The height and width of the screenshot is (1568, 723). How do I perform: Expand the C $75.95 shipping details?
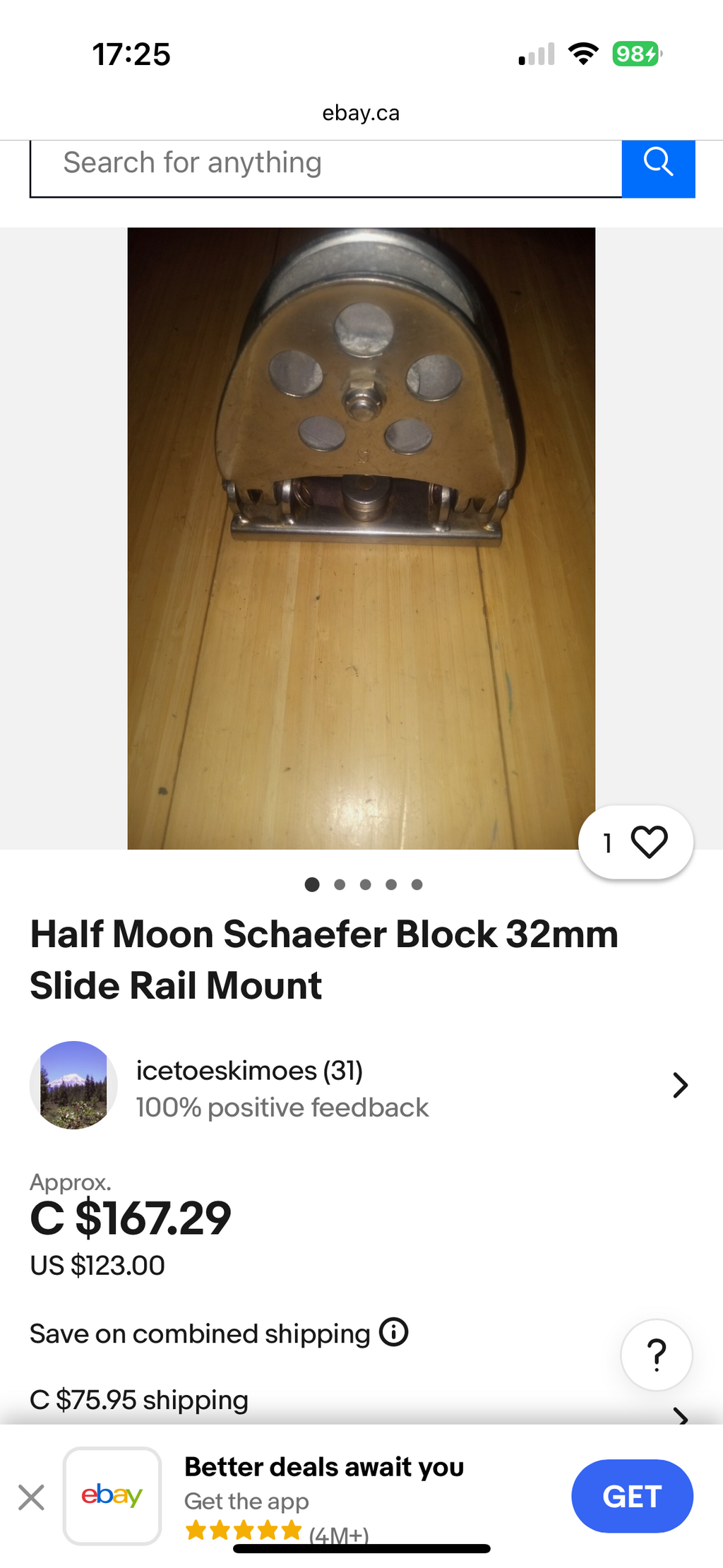(361, 1406)
